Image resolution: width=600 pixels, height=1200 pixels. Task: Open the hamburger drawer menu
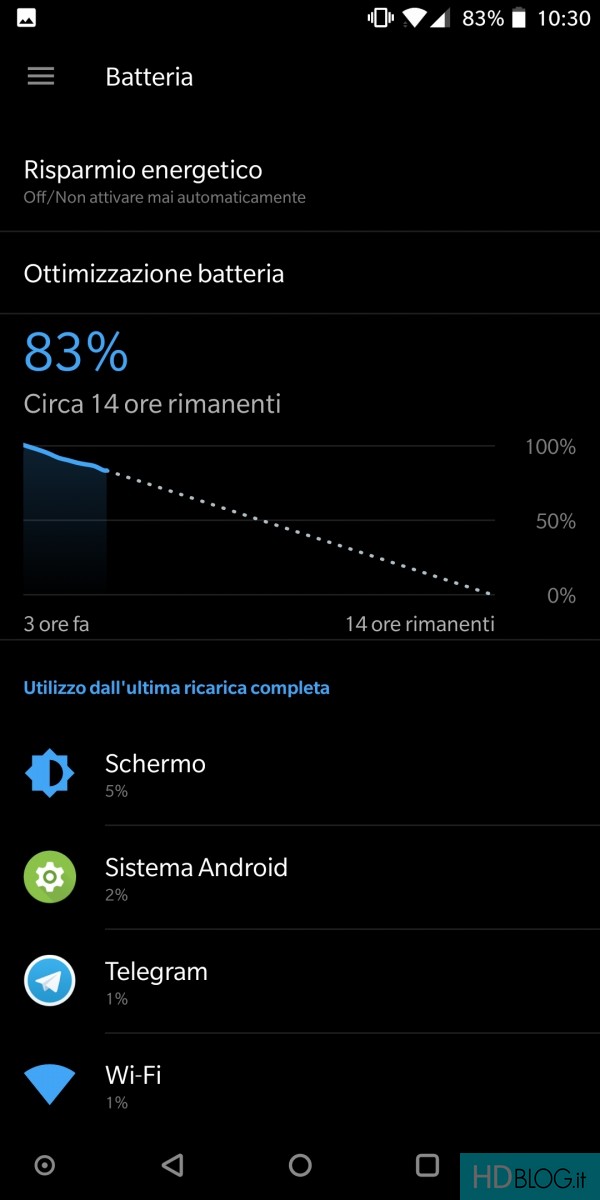(x=41, y=77)
